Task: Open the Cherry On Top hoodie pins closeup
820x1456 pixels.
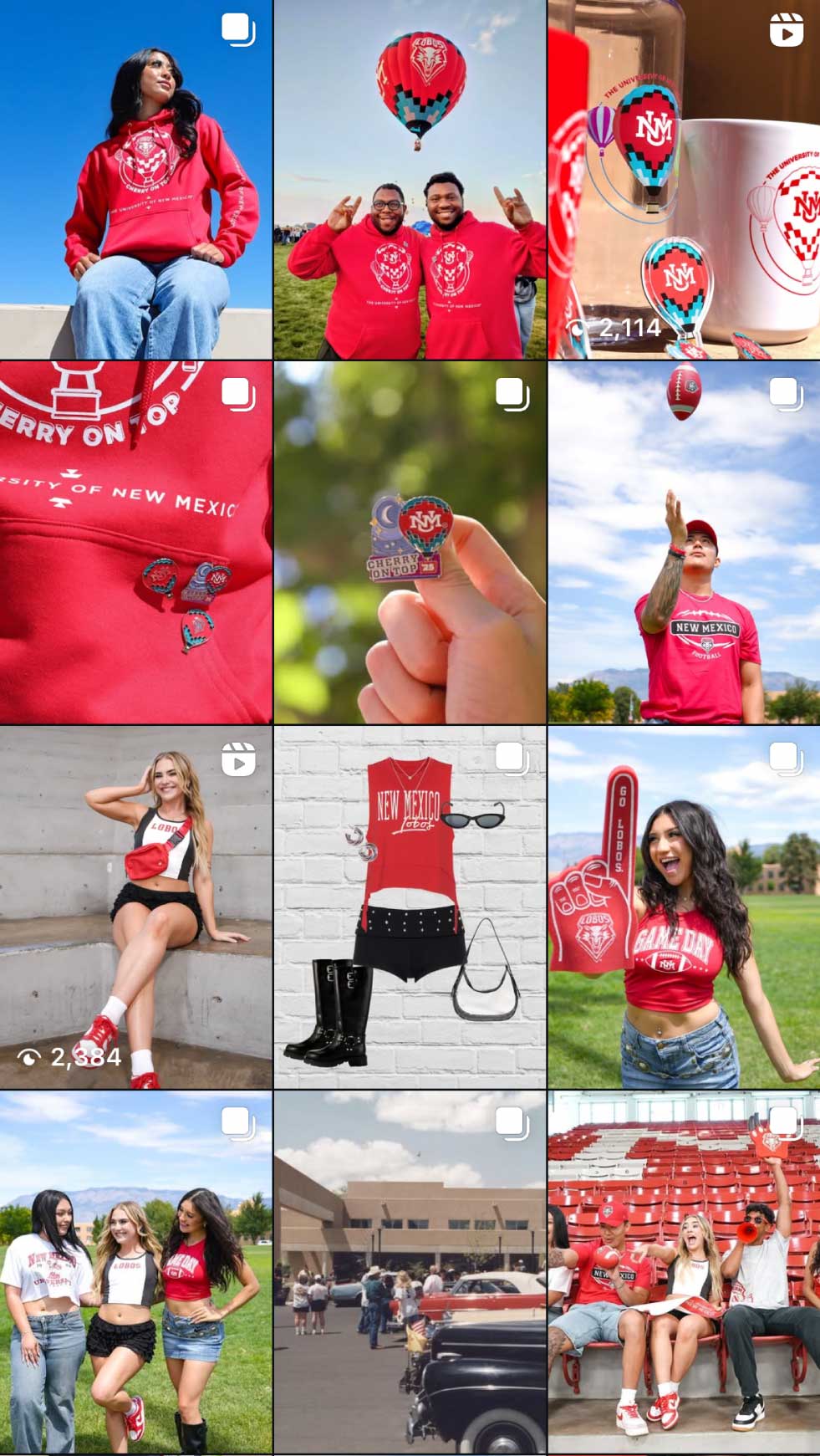Action: [x=135, y=542]
